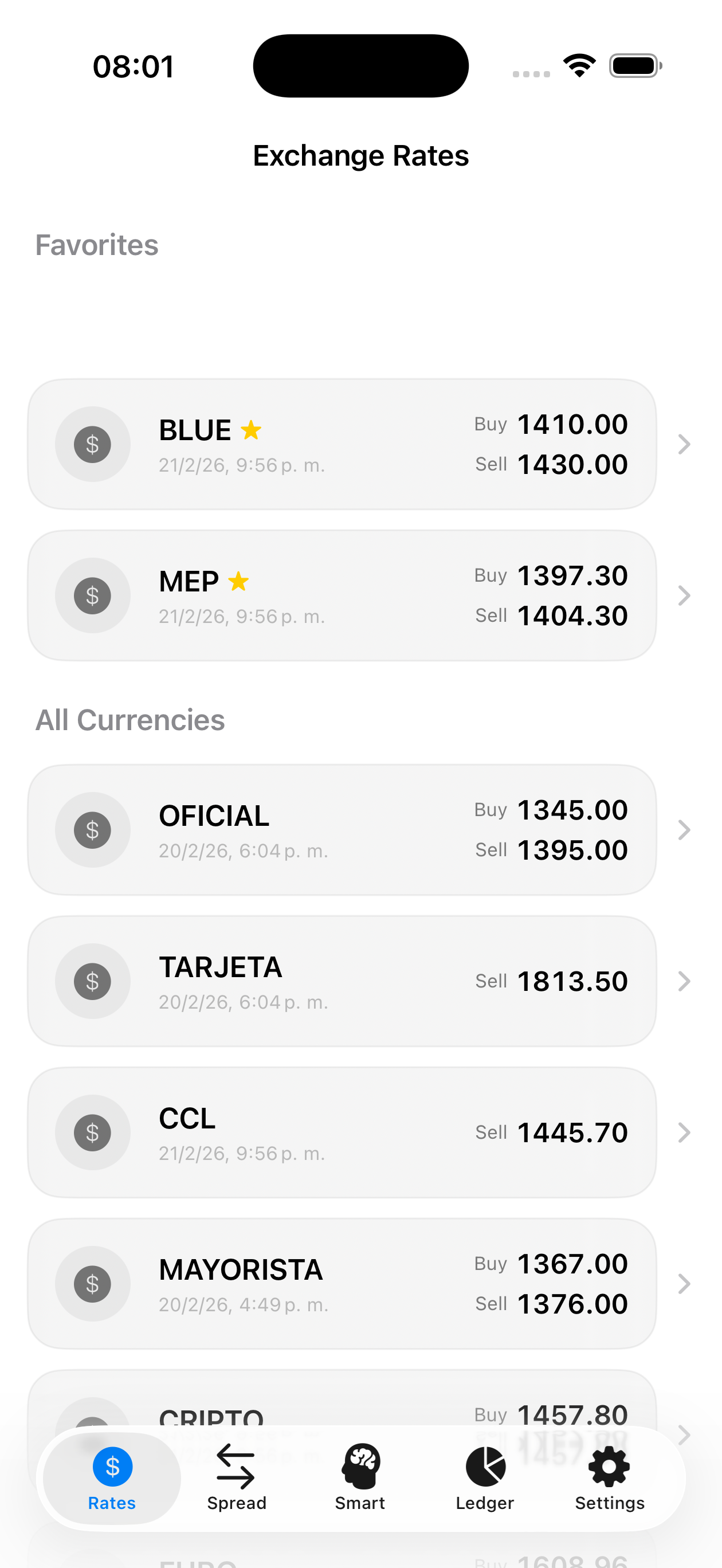Image resolution: width=722 pixels, height=1568 pixels.
Task: Open Settings via the gear icon
Action: click(x=609, y=1467)
